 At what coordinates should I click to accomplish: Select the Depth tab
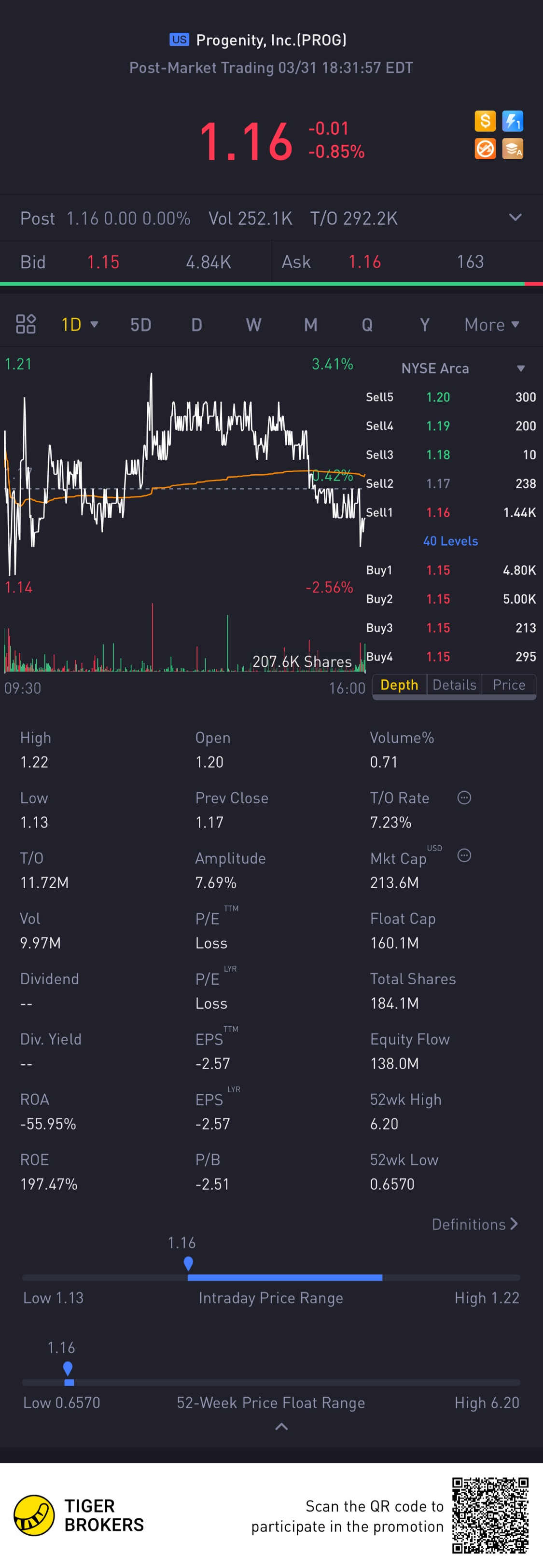[399, 685]
